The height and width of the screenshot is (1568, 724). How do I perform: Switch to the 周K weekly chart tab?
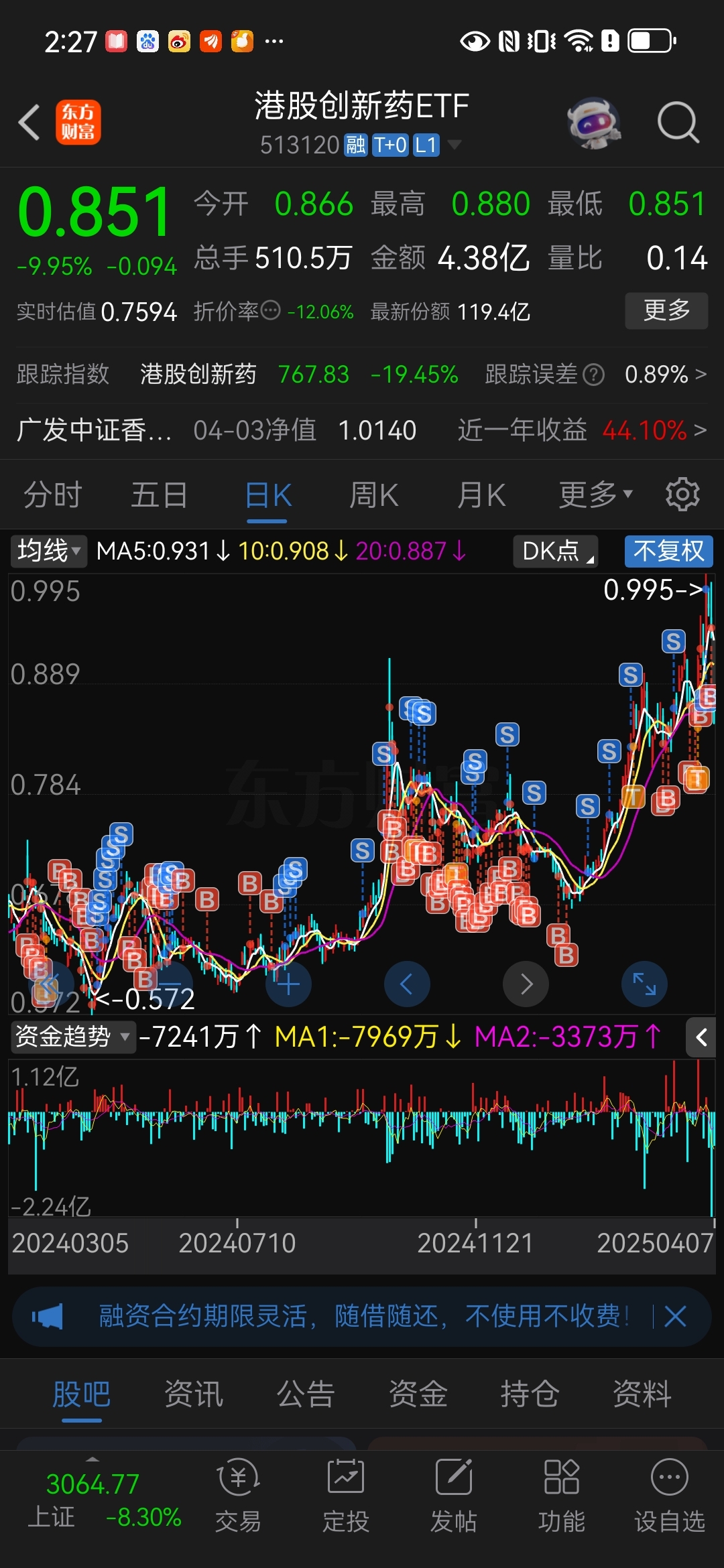[373, 494]
